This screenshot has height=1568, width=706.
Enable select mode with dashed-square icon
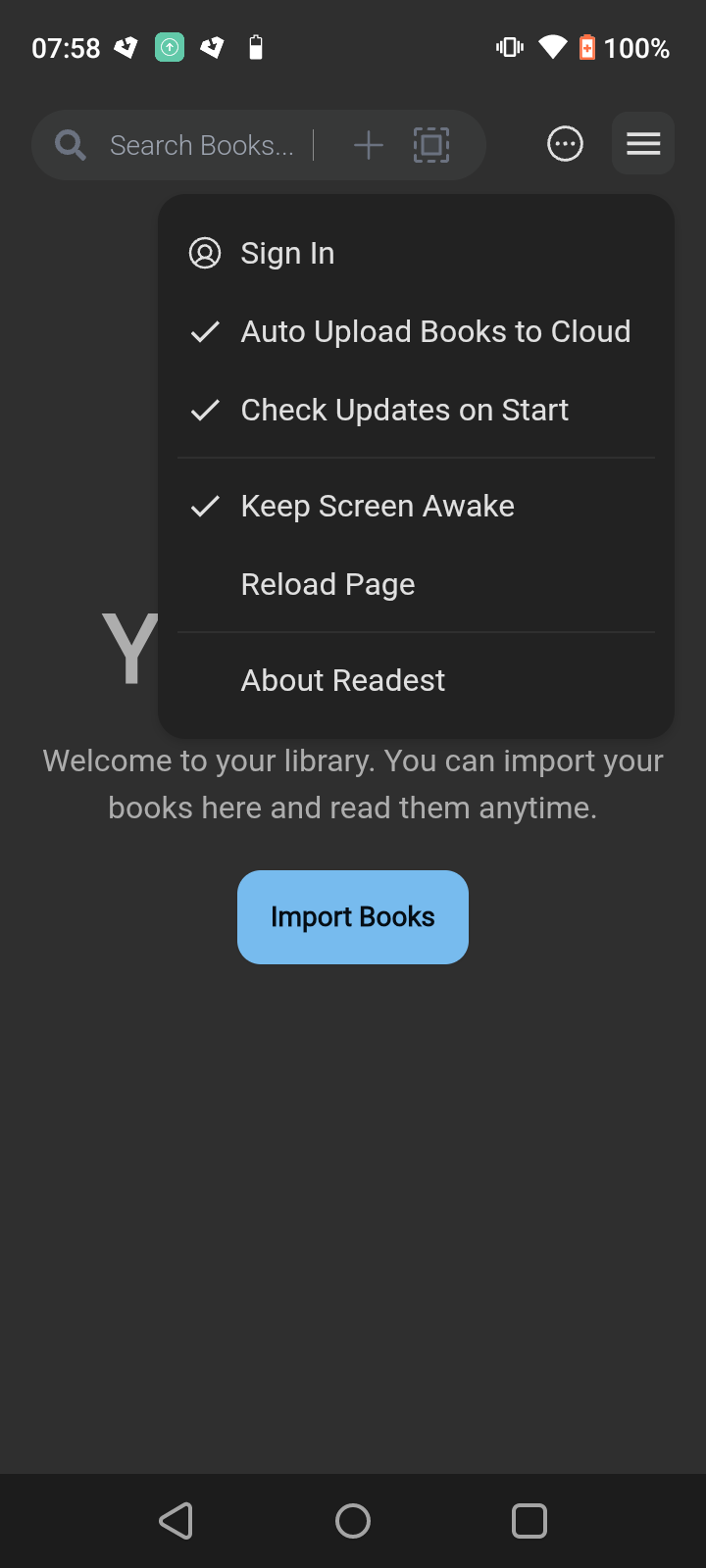click(x=431, y=145)
